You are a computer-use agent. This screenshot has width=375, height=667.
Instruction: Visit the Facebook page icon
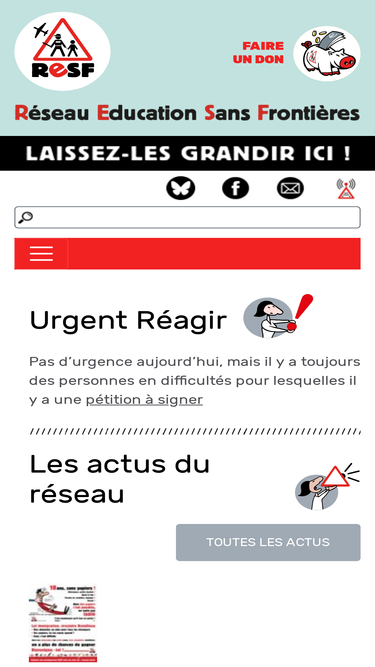coord(236,188)
